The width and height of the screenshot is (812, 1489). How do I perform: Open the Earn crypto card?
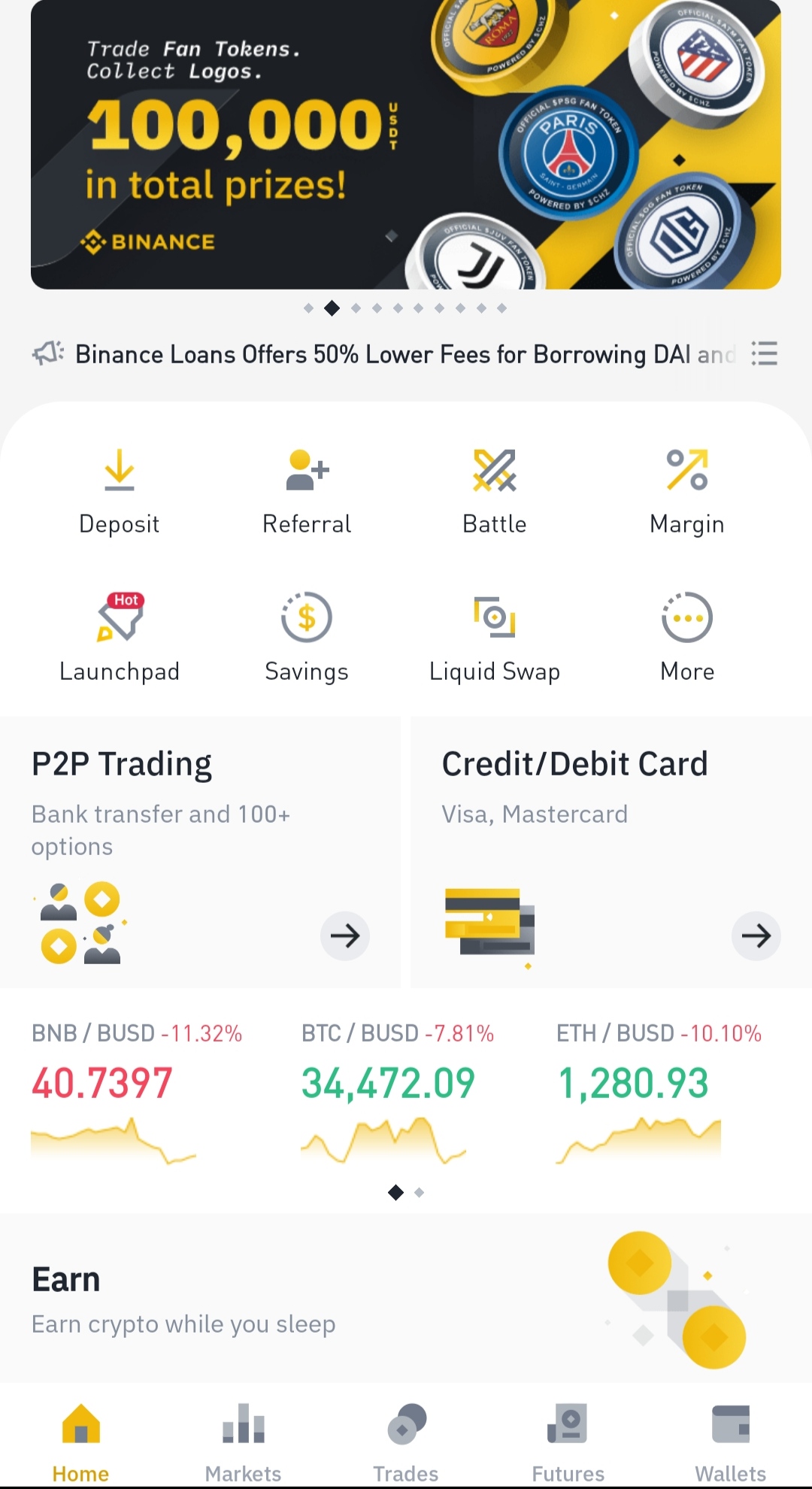406,1298
